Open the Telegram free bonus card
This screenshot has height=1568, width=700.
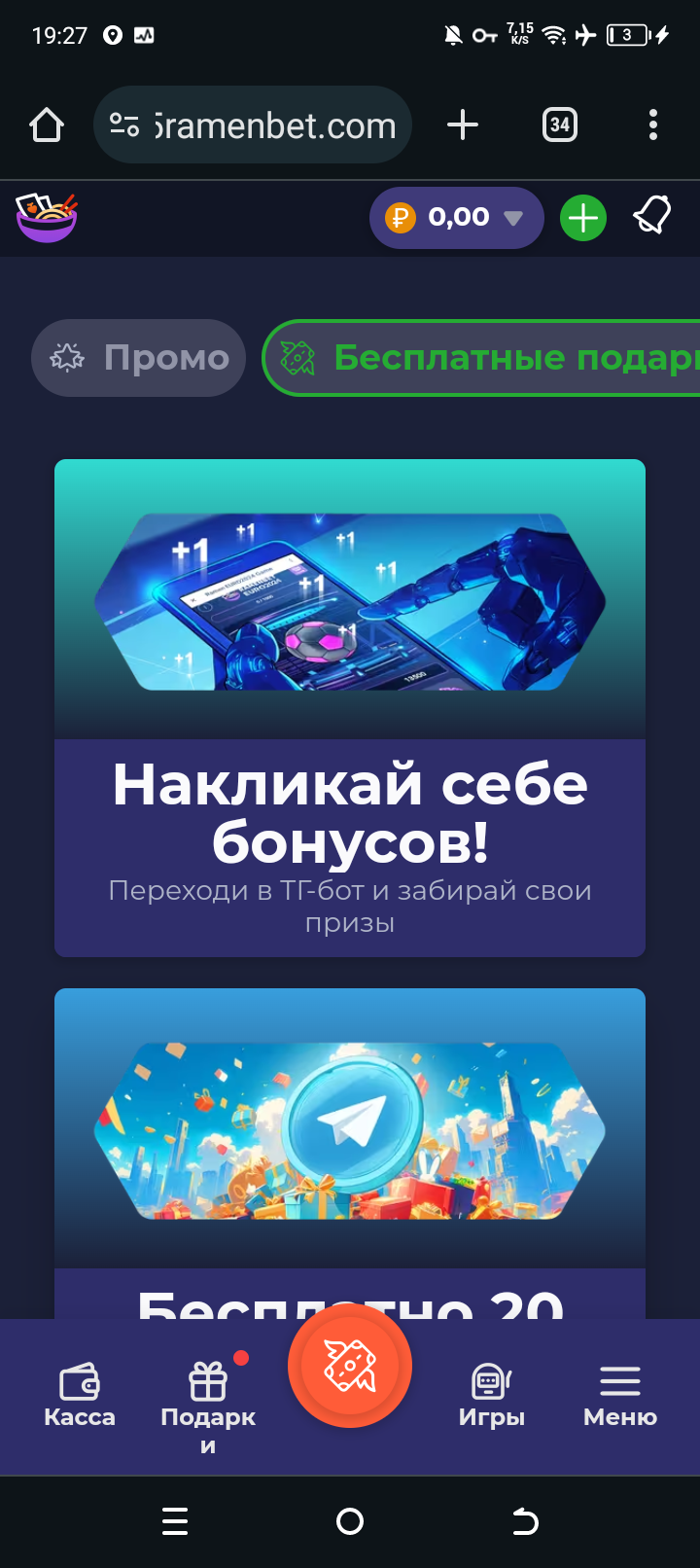[x=350, y=1148]
